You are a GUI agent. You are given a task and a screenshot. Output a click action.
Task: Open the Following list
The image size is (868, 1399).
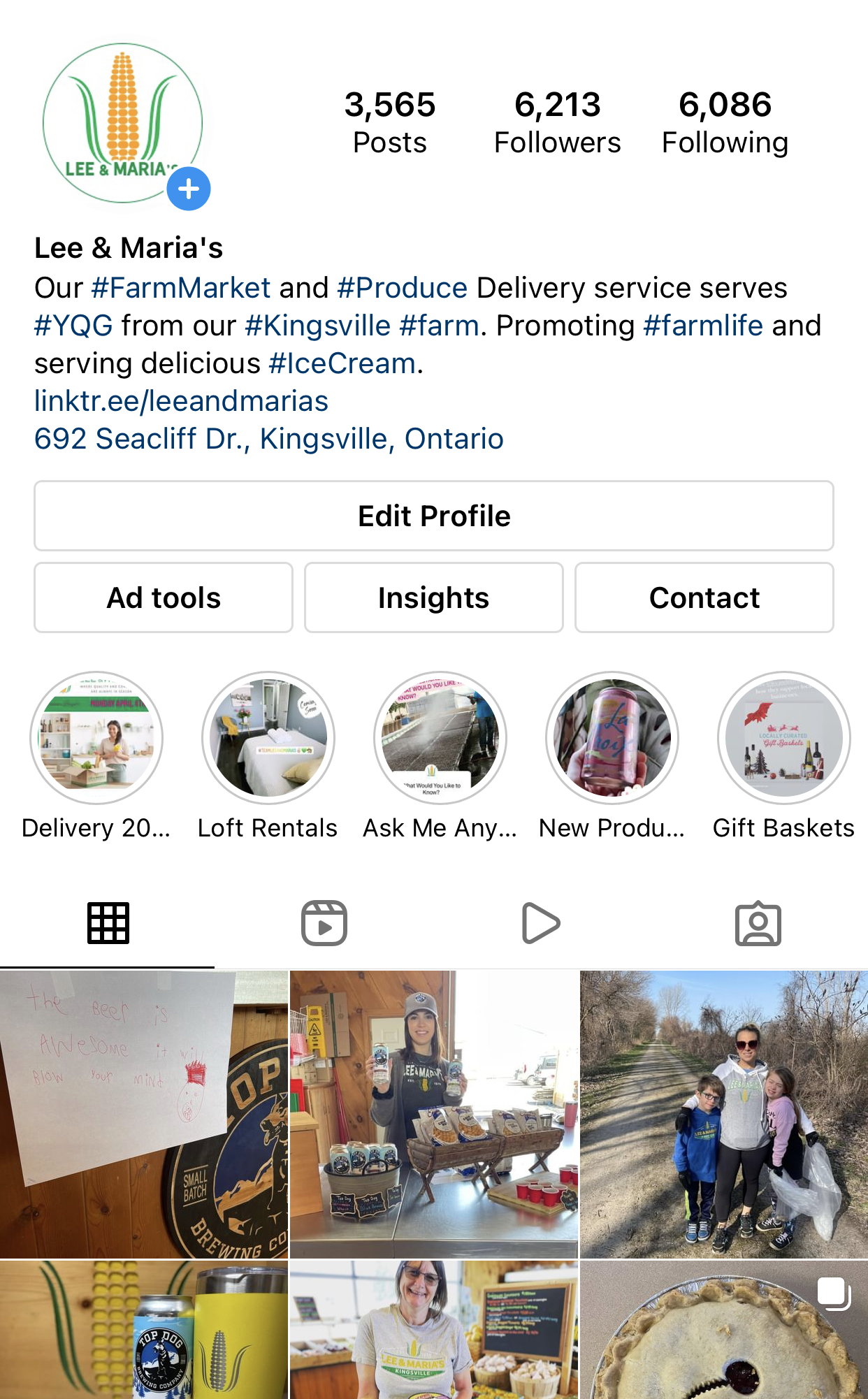pos(725,122)
